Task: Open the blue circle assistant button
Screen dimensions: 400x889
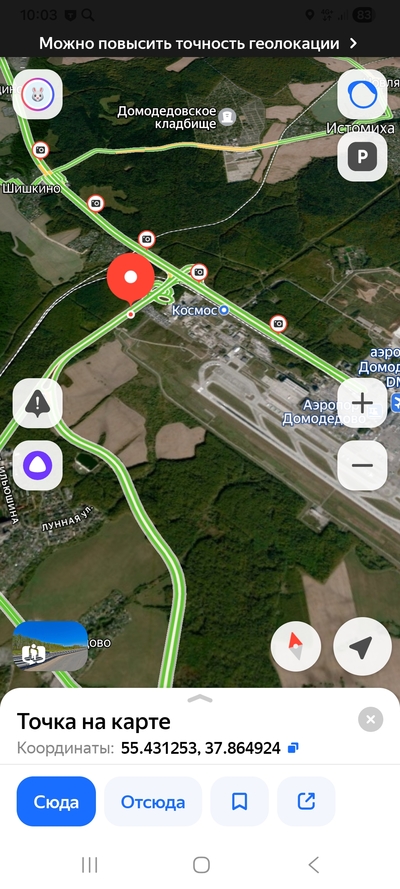Action: [362, 94]
